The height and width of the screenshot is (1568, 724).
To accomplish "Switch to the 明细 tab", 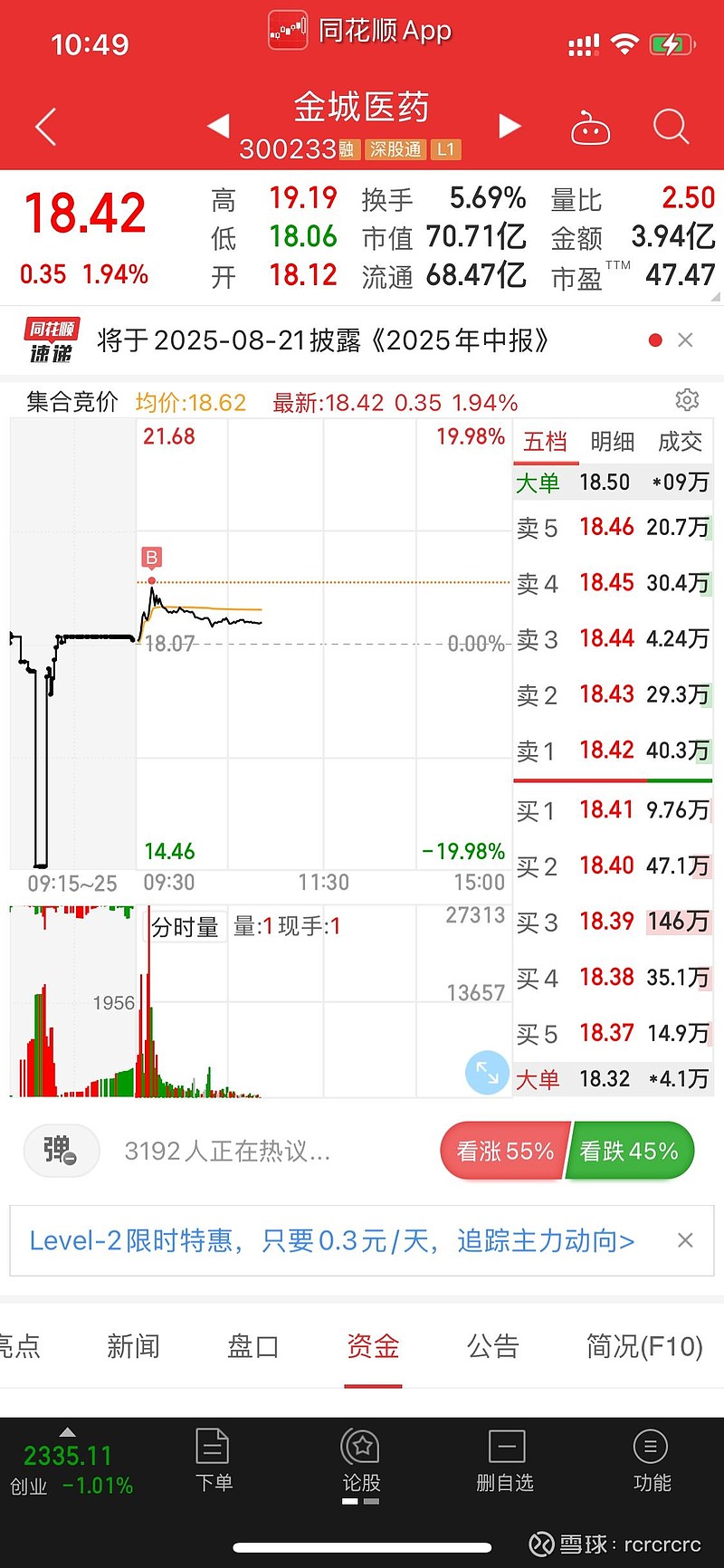I will coord(613,442).
